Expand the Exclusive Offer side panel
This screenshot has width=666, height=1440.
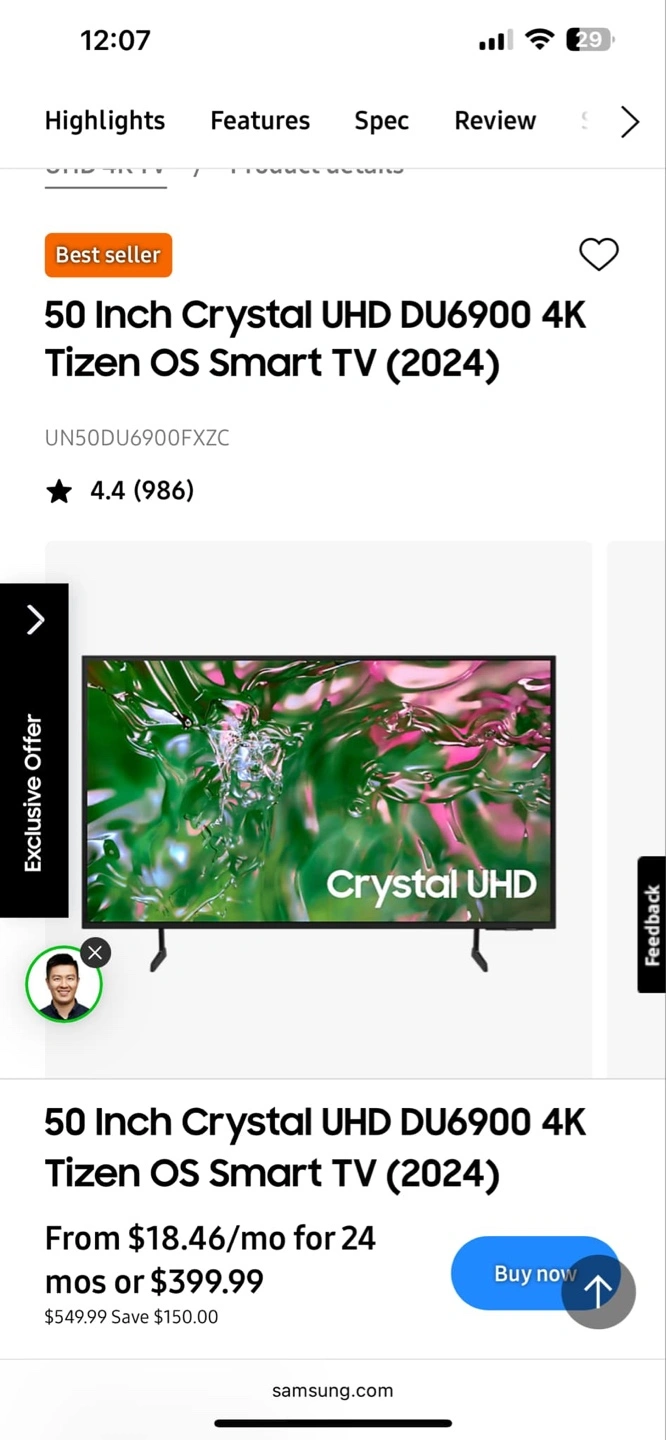coord(34,750)
